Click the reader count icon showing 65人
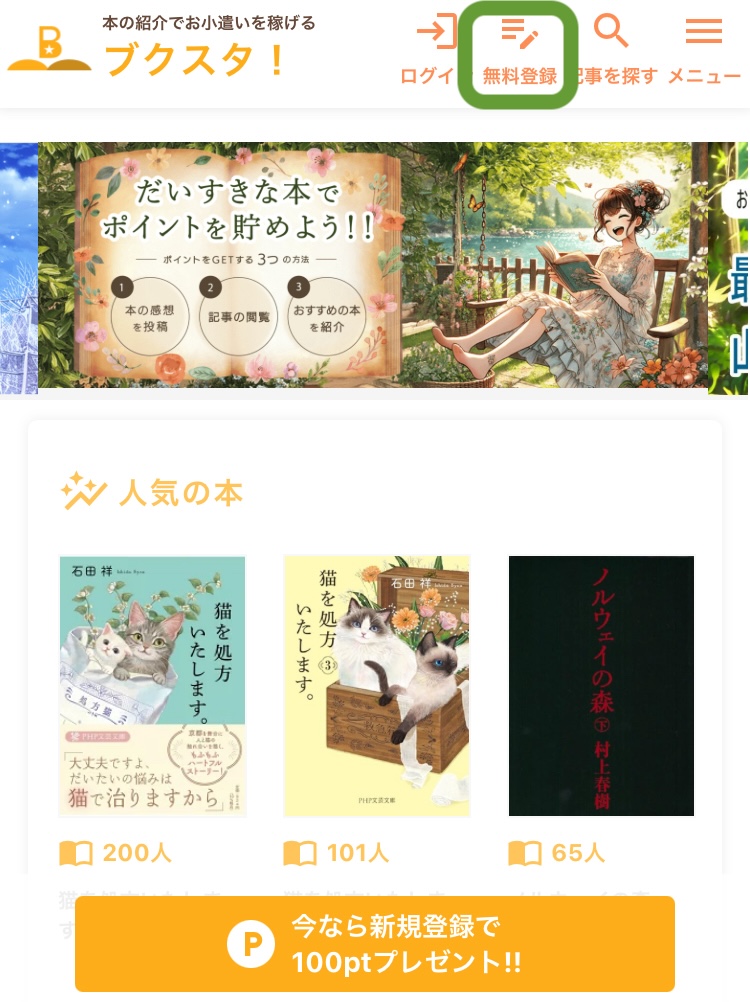The height and width of the screenshot is (1002, 750). pos(524,852)
